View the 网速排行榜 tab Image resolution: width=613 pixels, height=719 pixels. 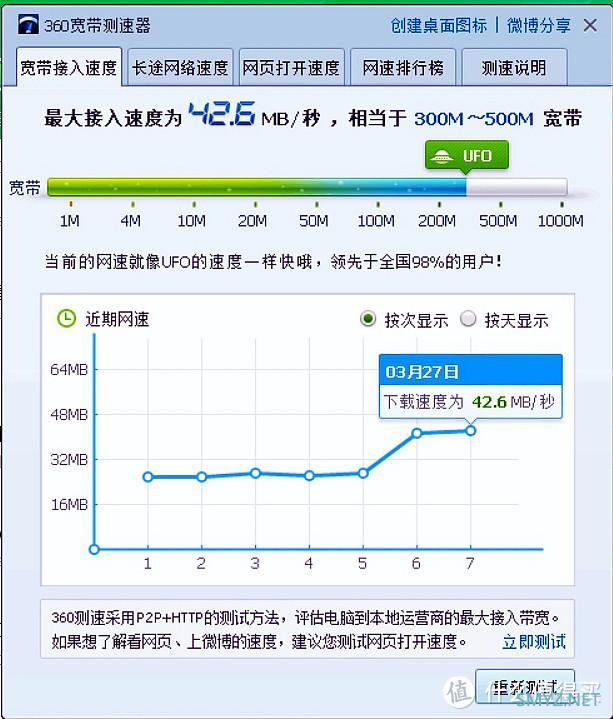point(403,69)
